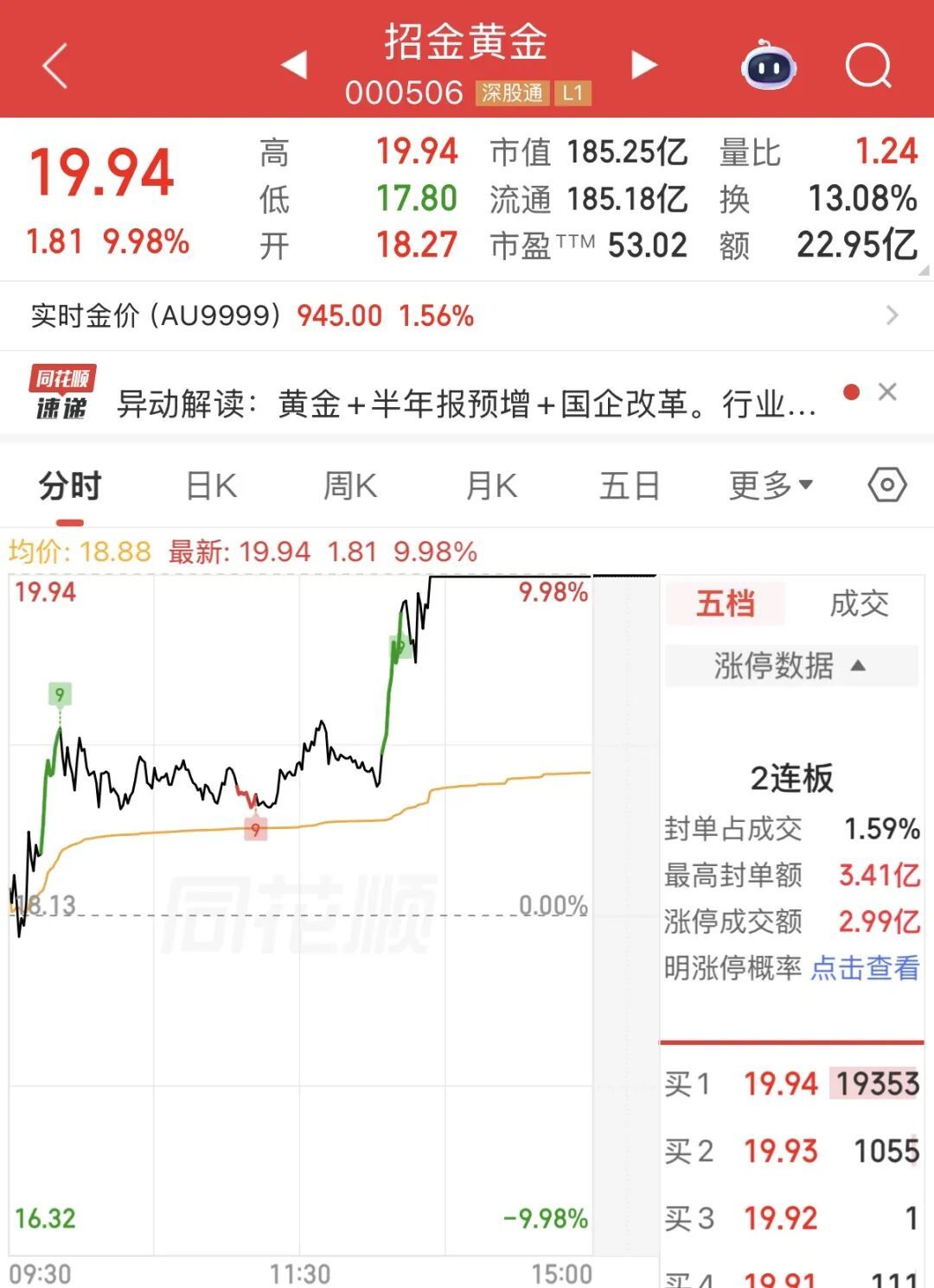
Task: Expand the 更多 chart period dropdown
Action: [x=771, y=486]
